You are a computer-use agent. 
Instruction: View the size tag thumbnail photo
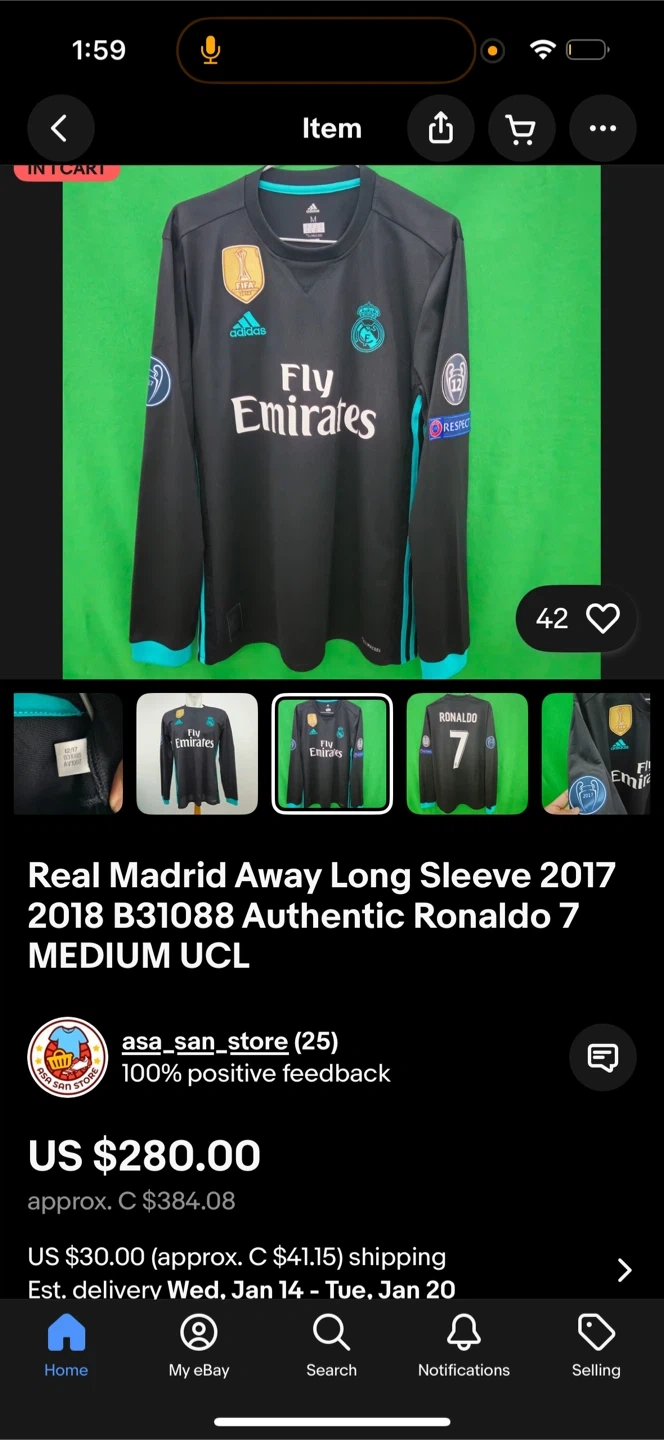pos(68,754)
